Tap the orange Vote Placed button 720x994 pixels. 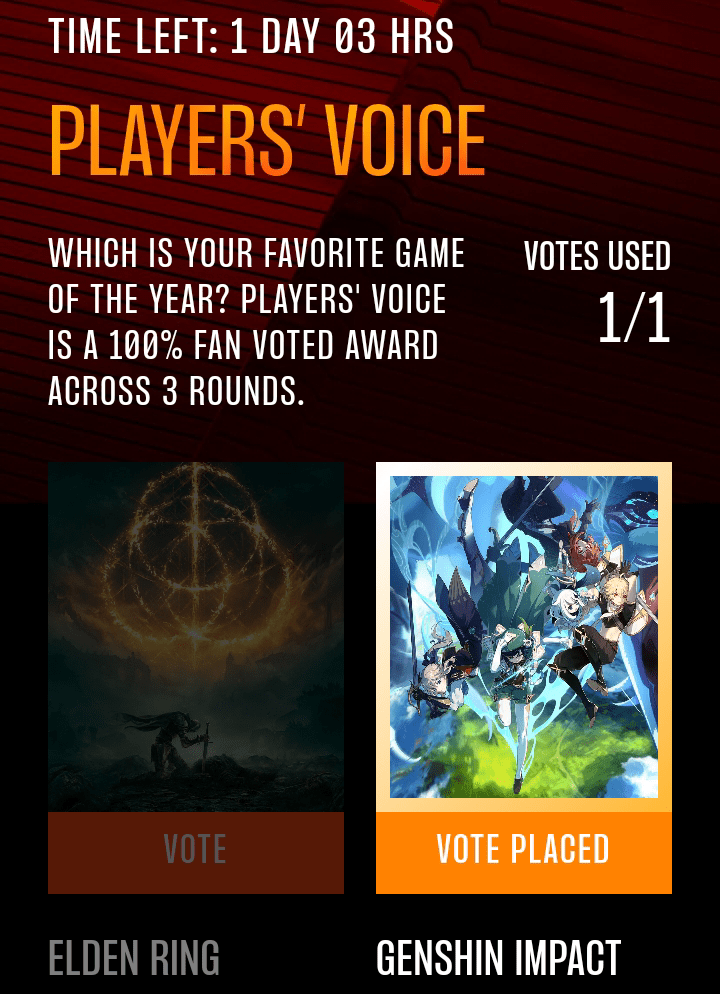coord(523,852)
